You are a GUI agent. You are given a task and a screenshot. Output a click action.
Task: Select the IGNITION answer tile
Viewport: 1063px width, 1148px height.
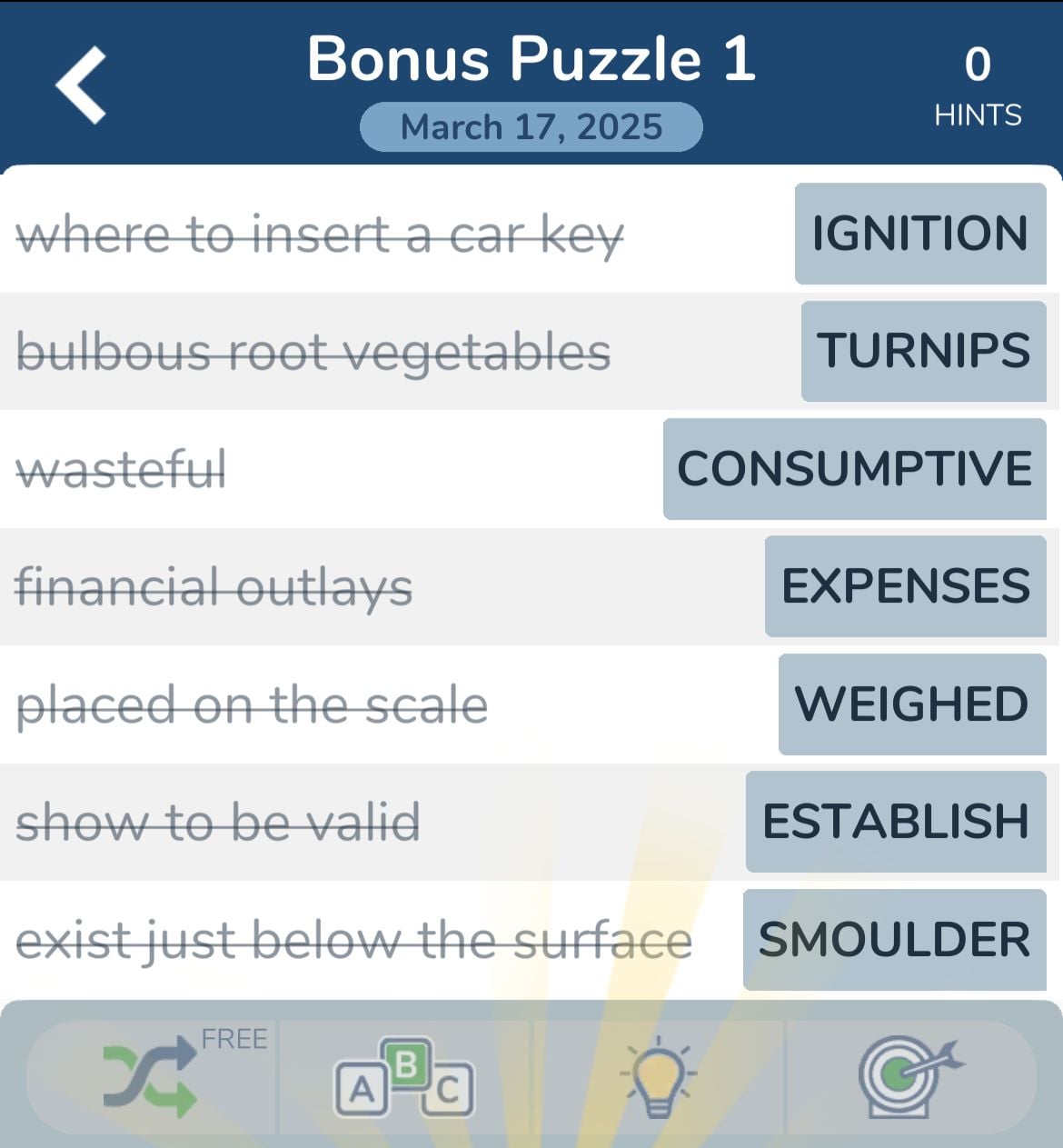(919, 234)
